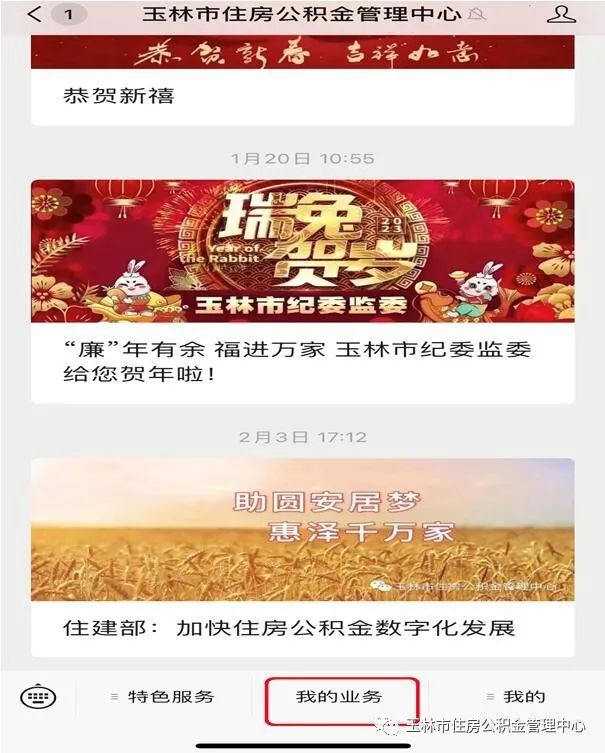Viewport: 605px width, 753px height.
Task: Open the official account profile icon
Action: tap(562, 15)
